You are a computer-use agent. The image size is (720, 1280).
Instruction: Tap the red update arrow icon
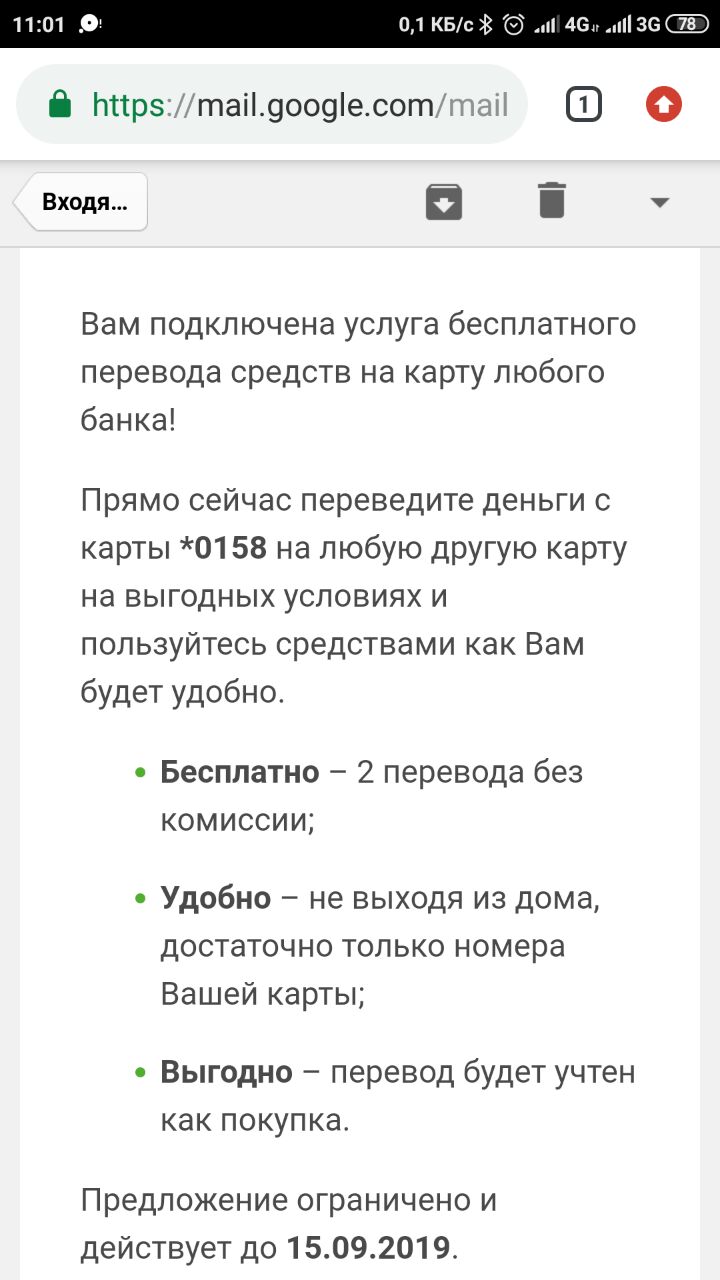tap(663, 104)
